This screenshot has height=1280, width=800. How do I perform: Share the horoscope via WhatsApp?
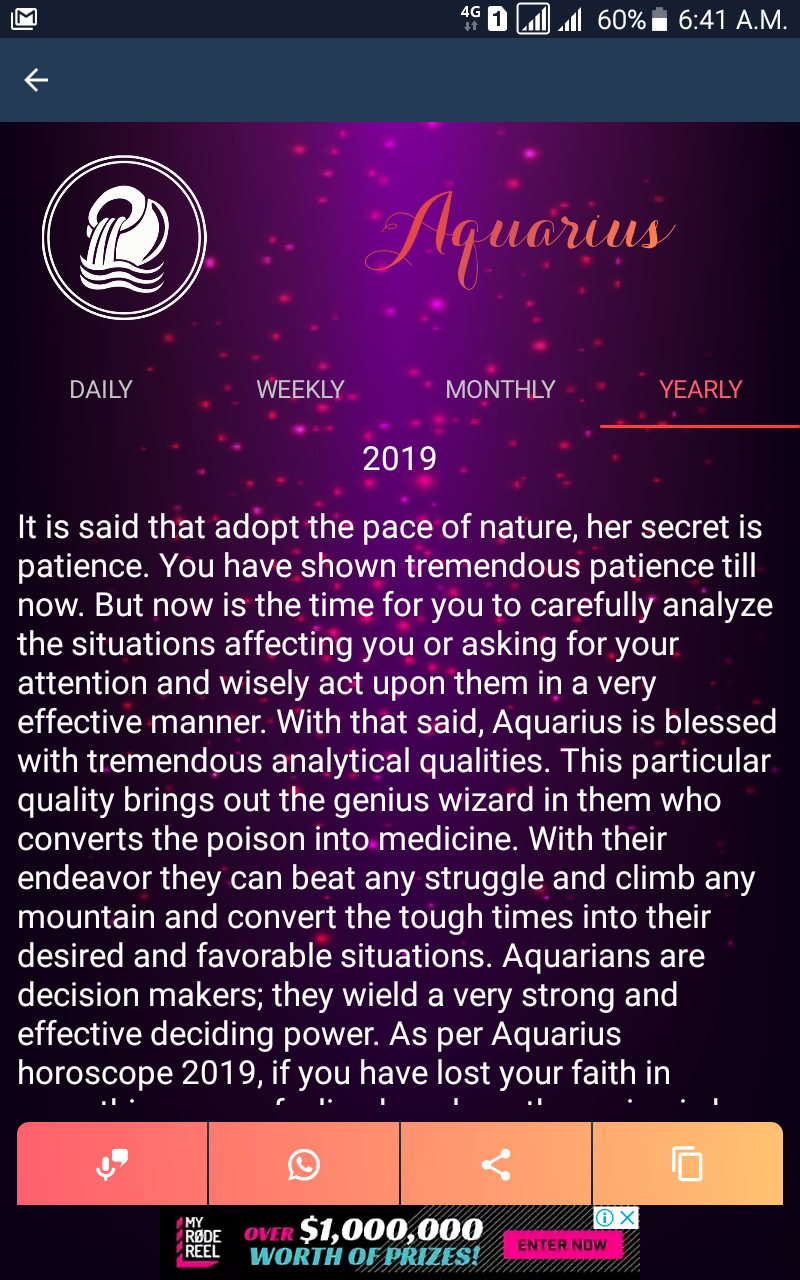[304, 1164]
